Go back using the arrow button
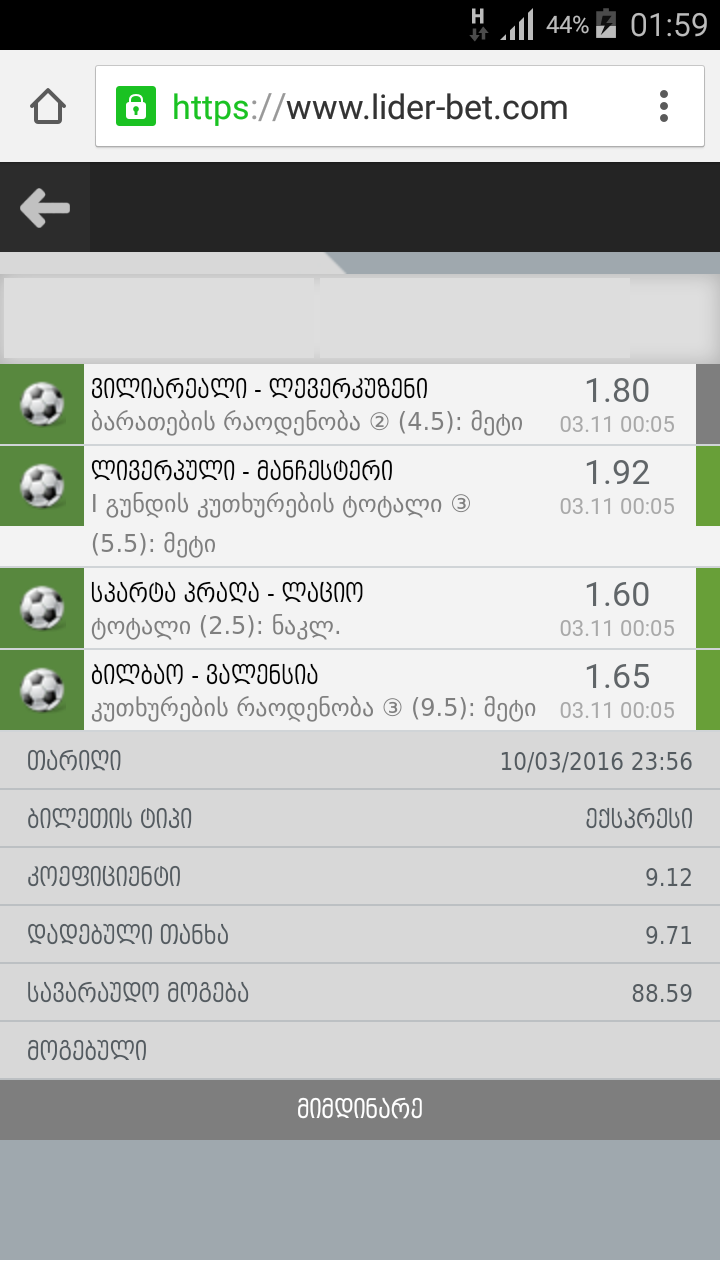The height and width of the screenshot is (1280, 720). tap(45, 208)
